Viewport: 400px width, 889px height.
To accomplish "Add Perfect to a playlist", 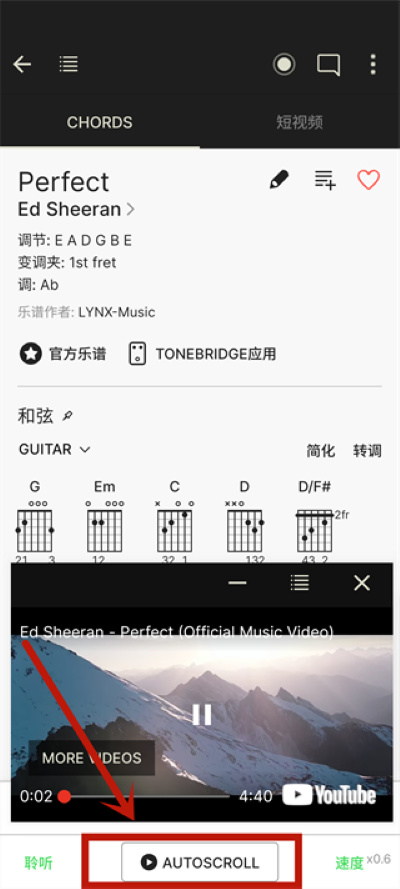I will [325, 180].
